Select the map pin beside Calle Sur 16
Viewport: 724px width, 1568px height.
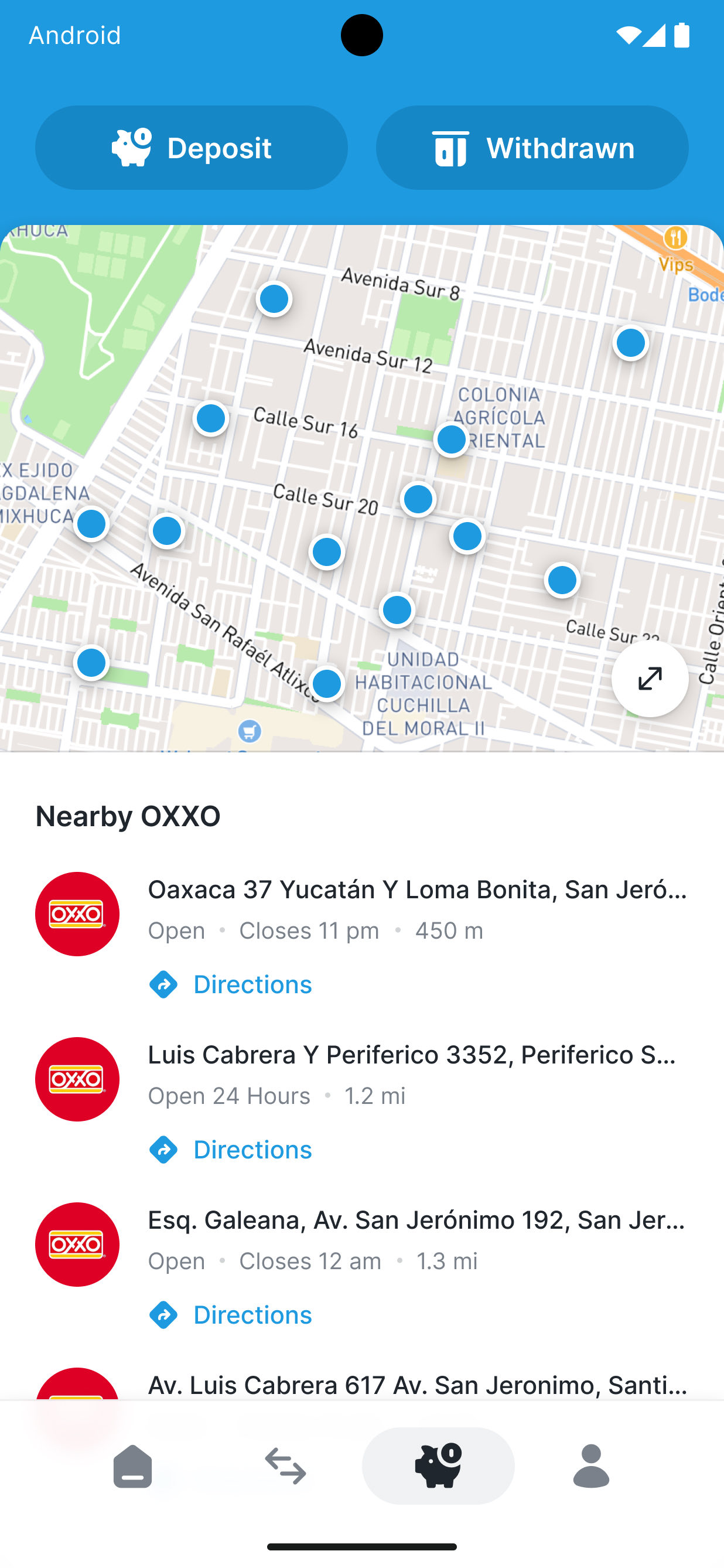pyautogui.click(x=210, y=419)
